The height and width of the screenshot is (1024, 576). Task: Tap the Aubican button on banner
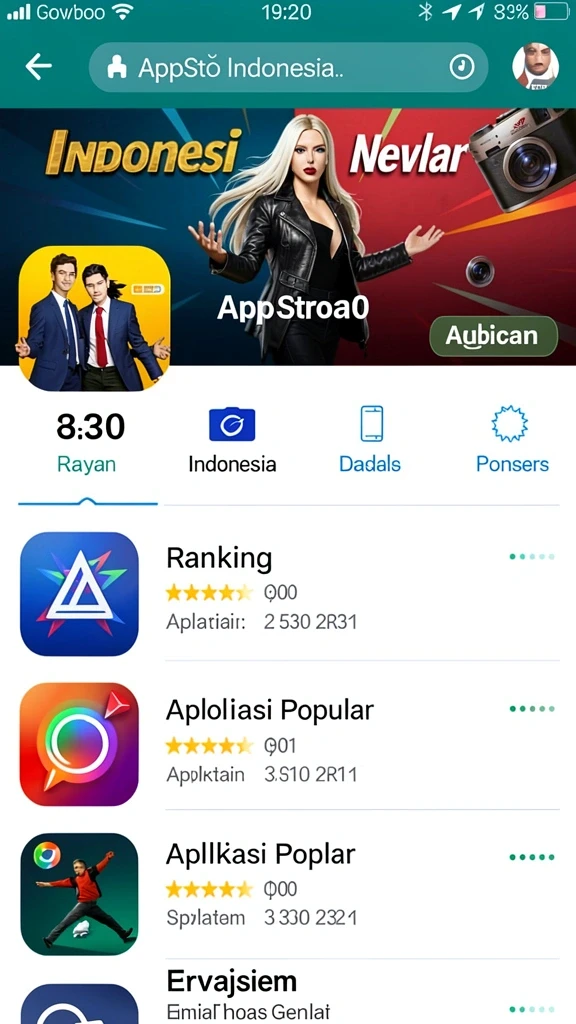click(x=493, y=336)
